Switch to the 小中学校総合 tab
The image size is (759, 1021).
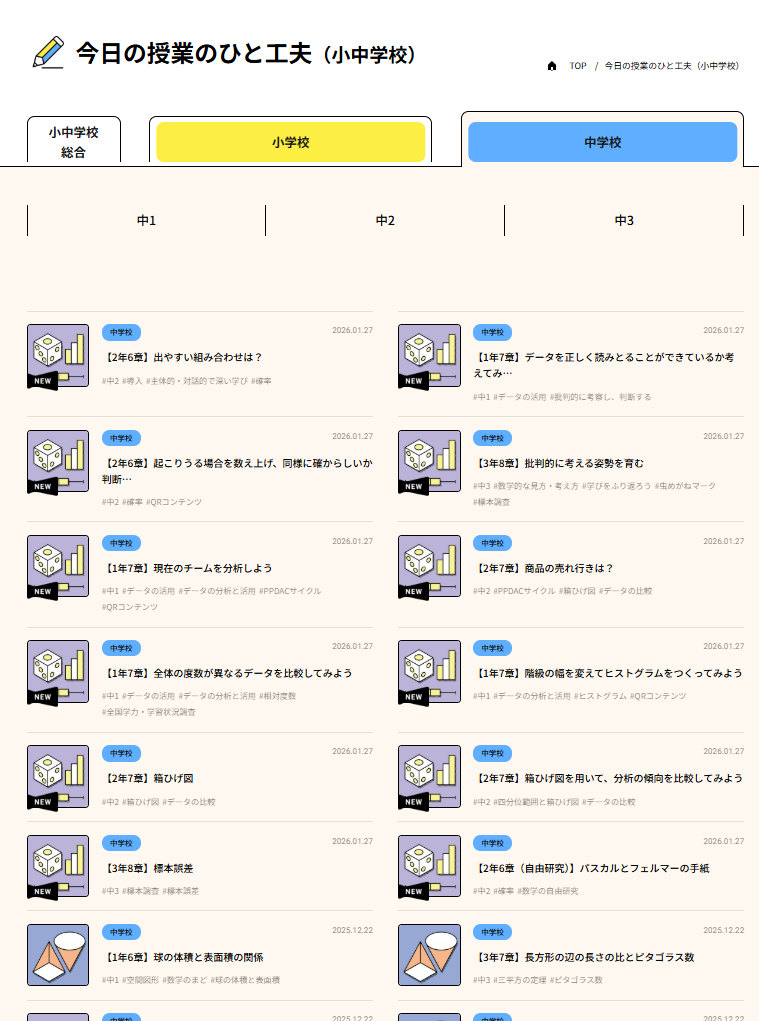click(74, 140)
